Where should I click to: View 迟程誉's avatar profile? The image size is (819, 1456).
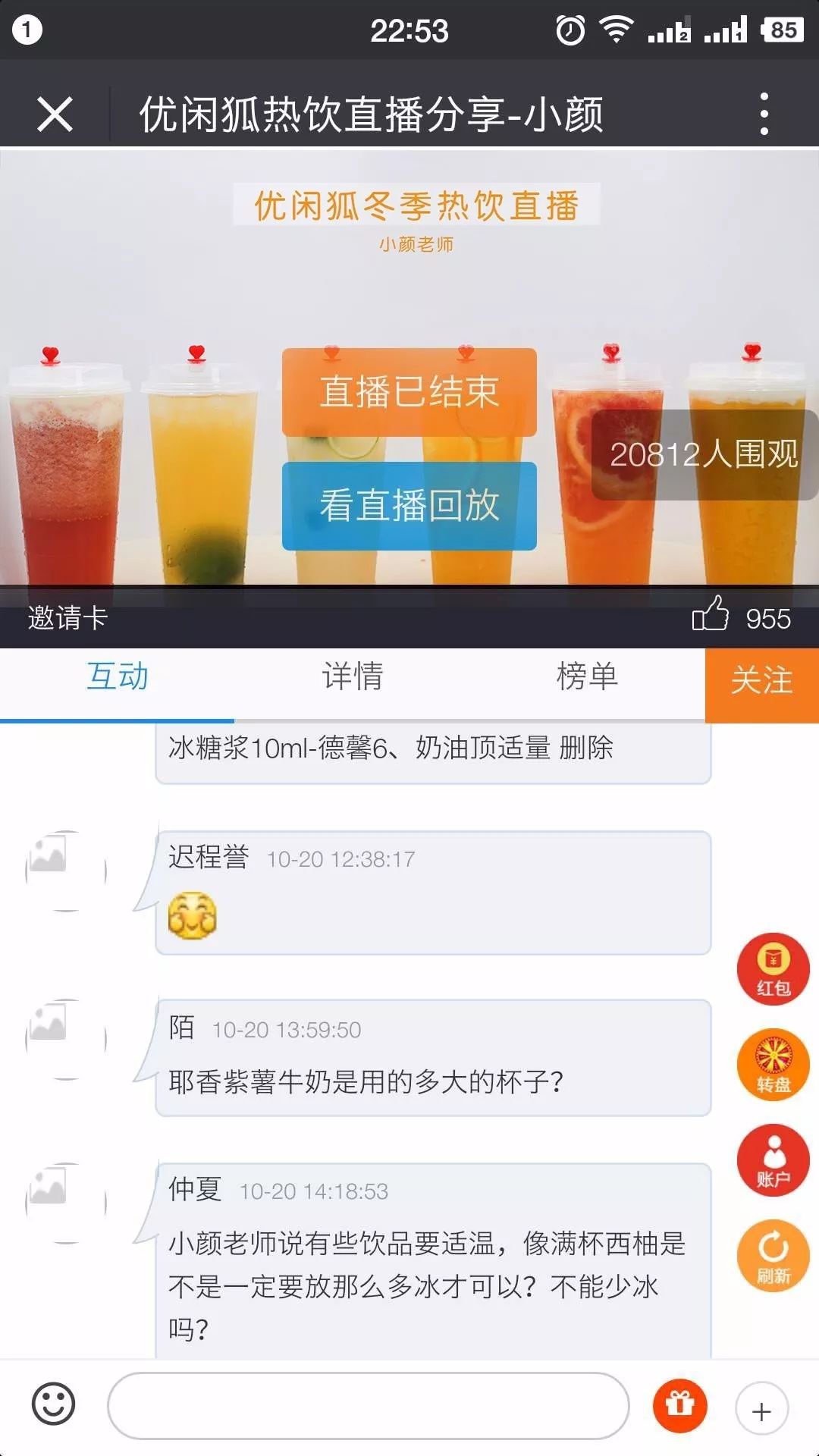[66, 871]
